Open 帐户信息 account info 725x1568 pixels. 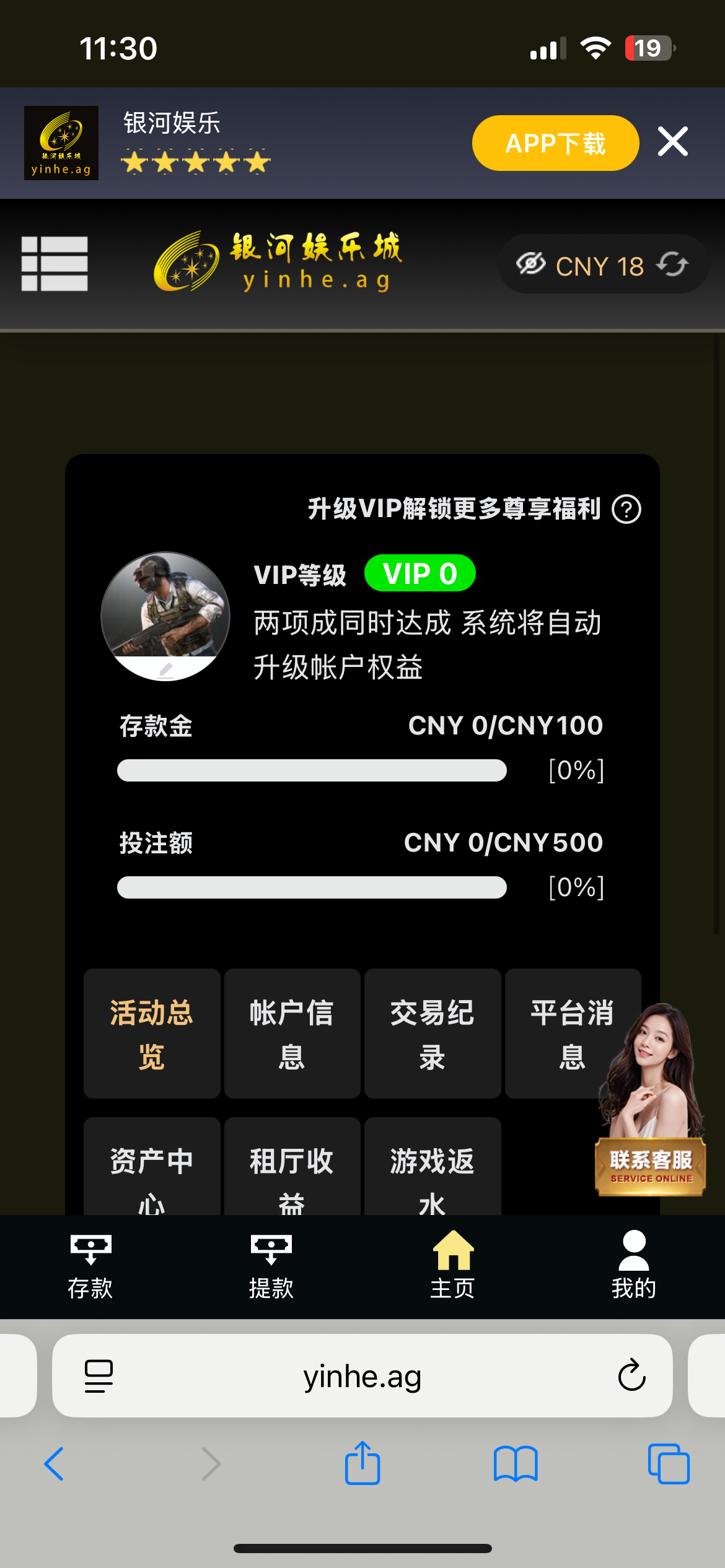[292, 1034]
